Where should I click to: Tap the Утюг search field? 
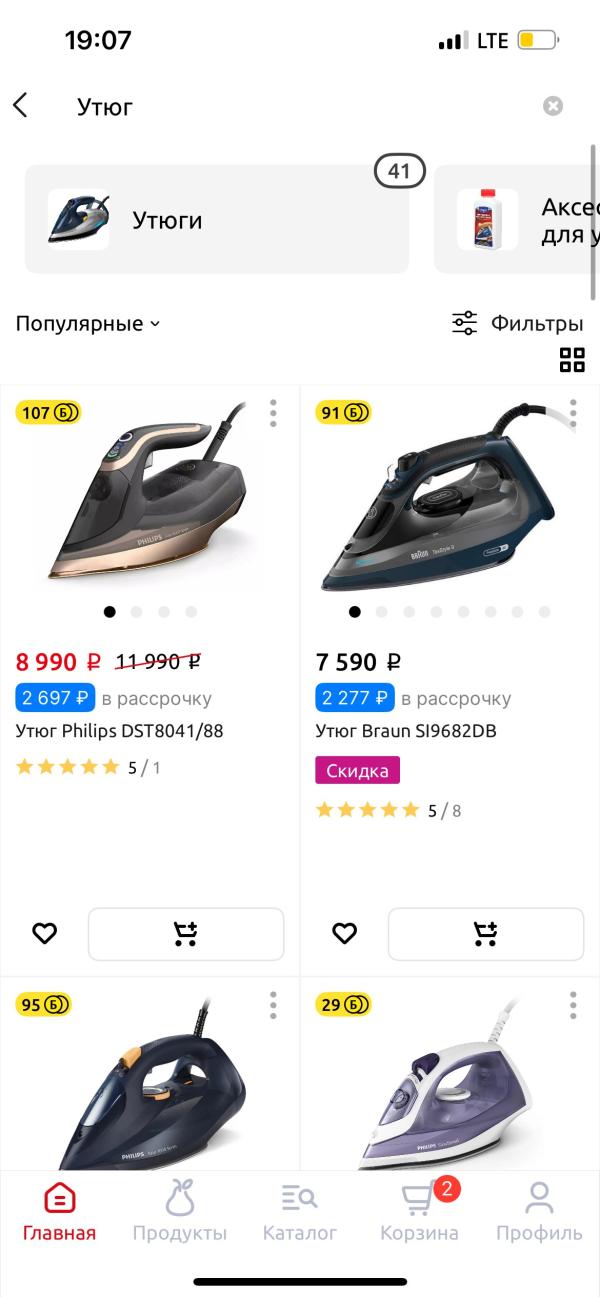(x=300, y=106)
